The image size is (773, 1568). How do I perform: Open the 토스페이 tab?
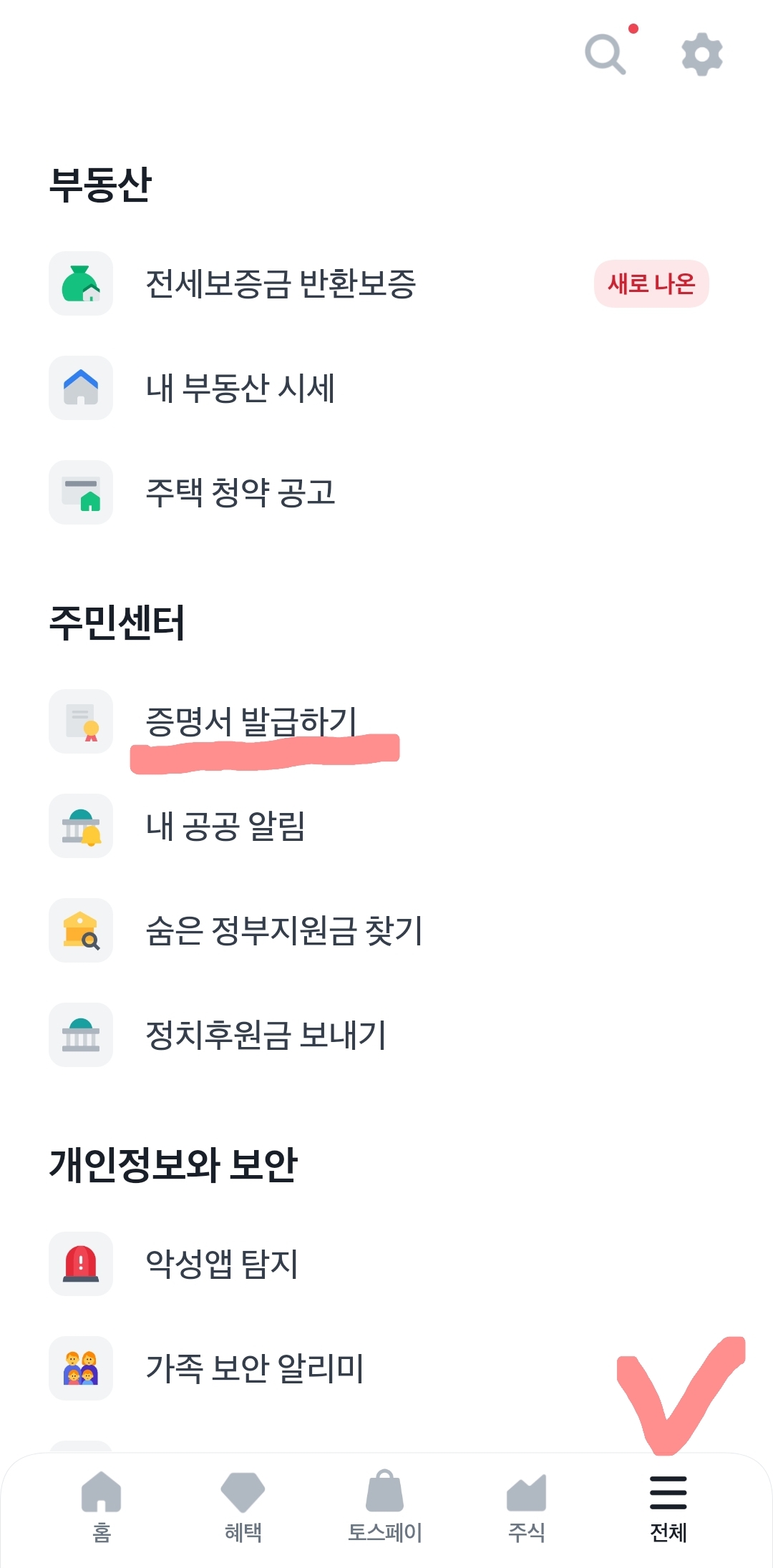pyautogui.click(x=386, y=1501)
